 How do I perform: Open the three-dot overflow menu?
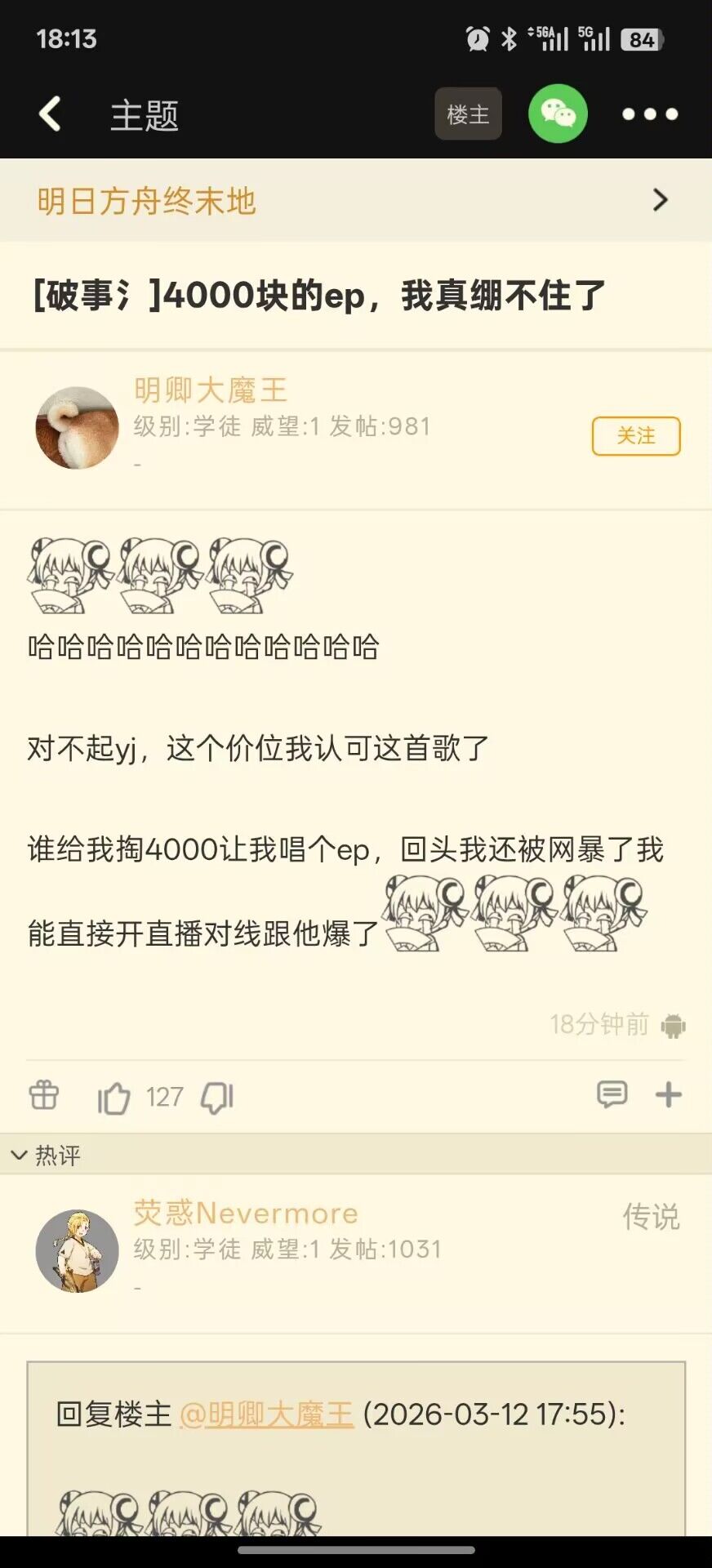650,114
